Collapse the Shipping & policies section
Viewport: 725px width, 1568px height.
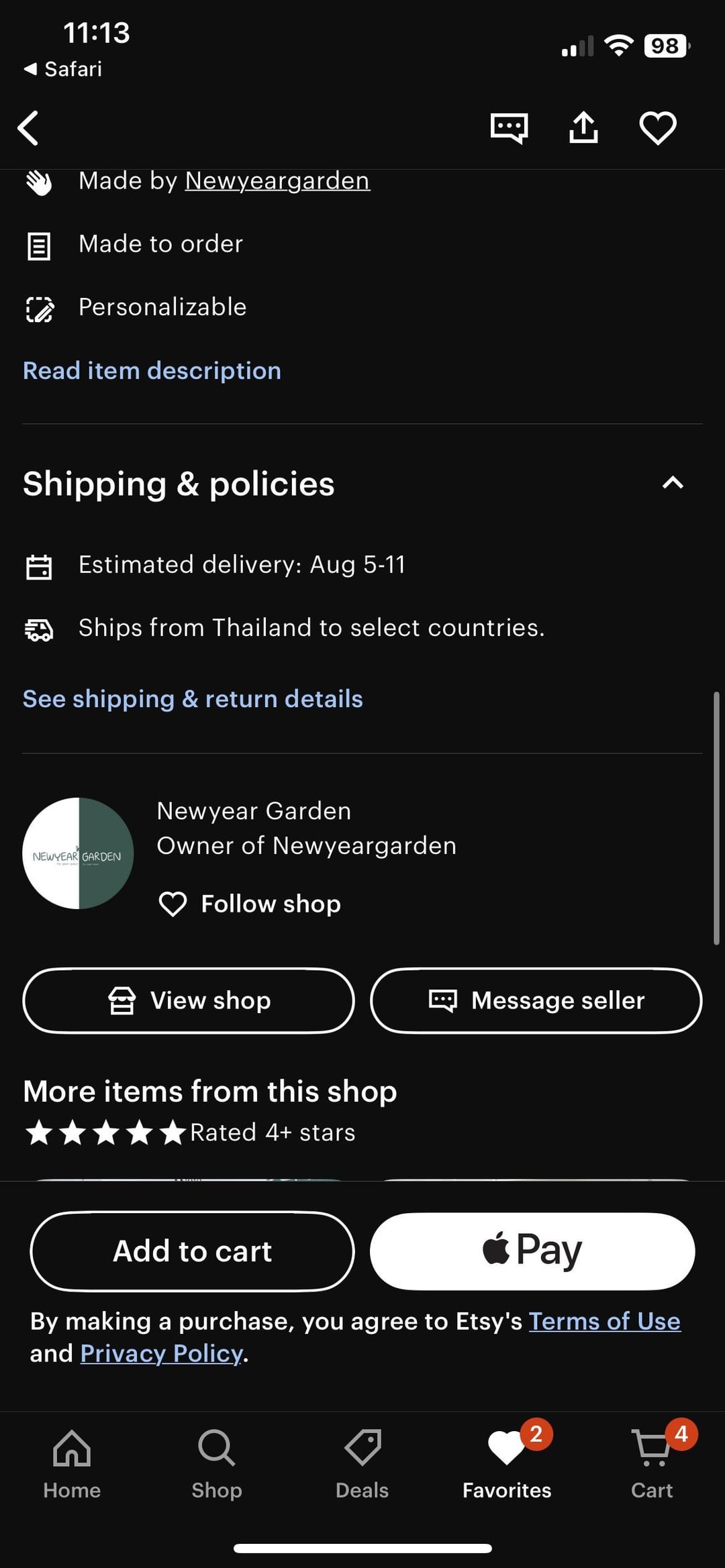coord(673,483)
